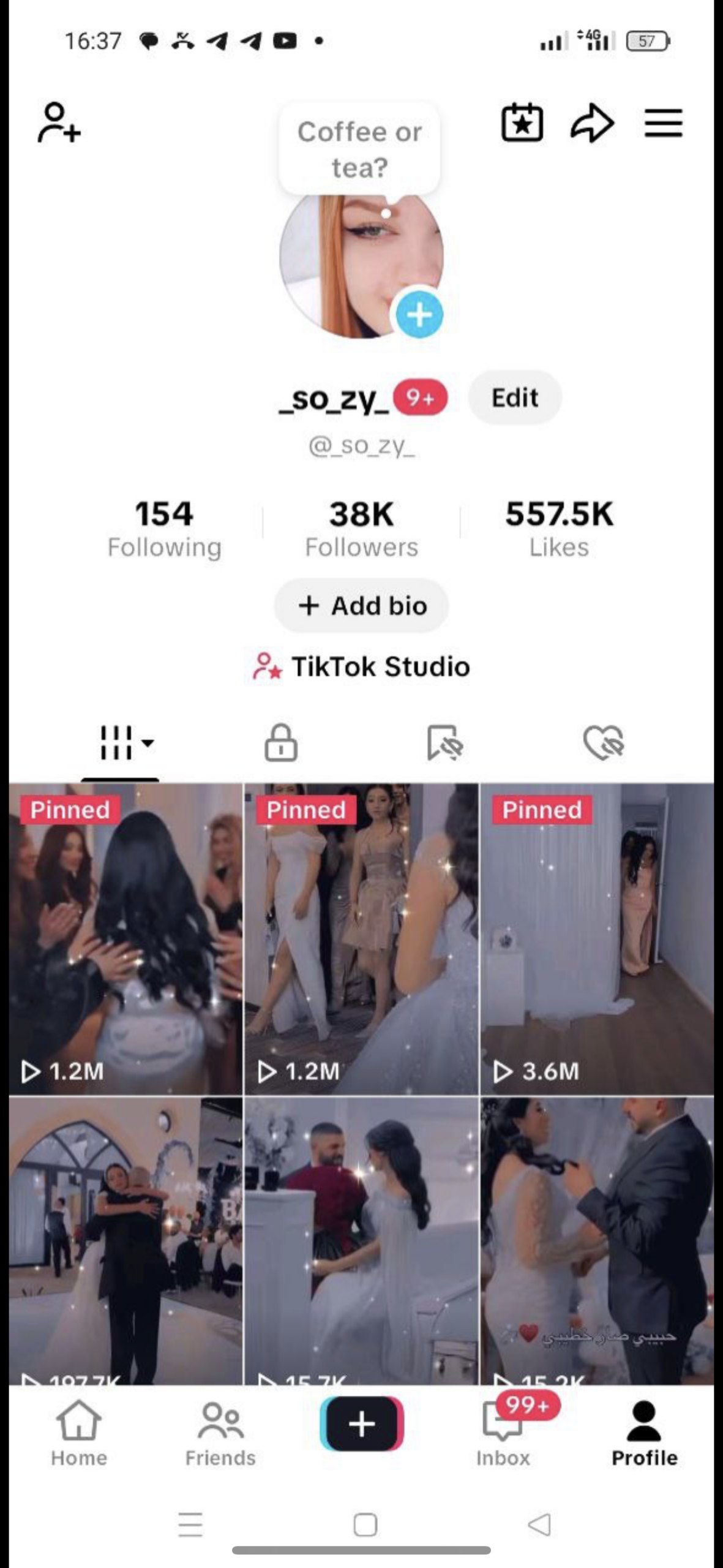Switch to the liked videos tab
Image resolution: width=723 pixels, height=1568 pixels.
pyautogui.click(x=604, y=743)
